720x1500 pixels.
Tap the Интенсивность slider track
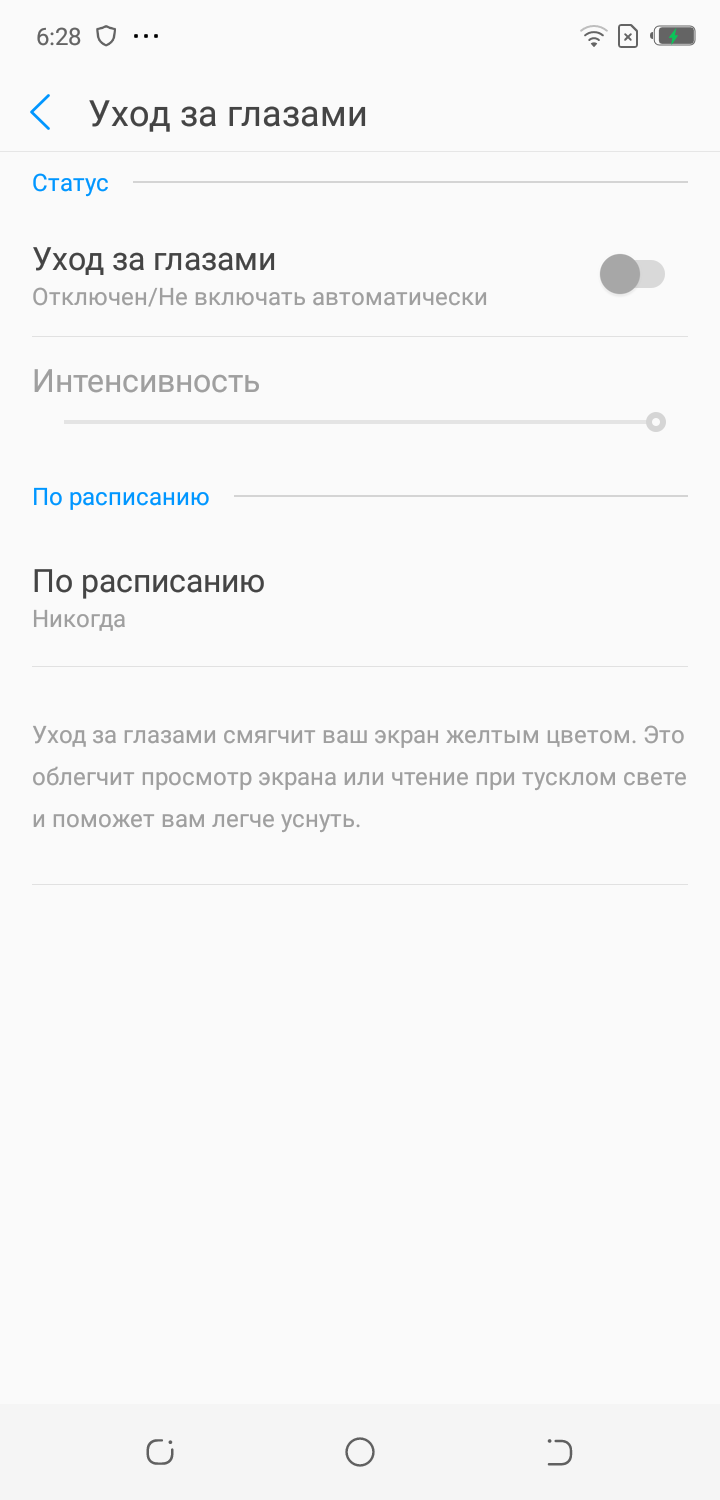pos(360,422)
